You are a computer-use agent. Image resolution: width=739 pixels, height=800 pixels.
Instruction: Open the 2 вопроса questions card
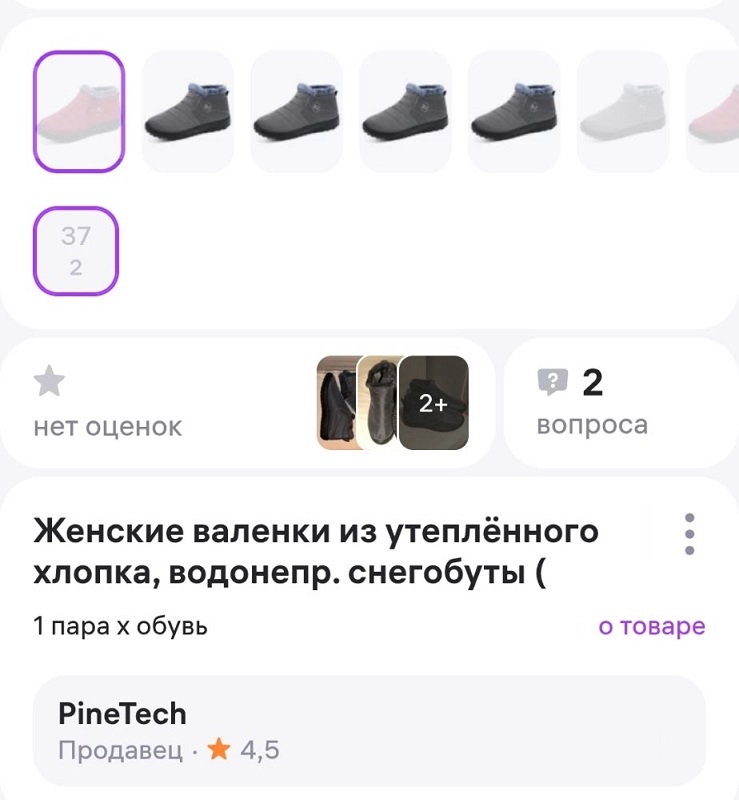point(620,403)
